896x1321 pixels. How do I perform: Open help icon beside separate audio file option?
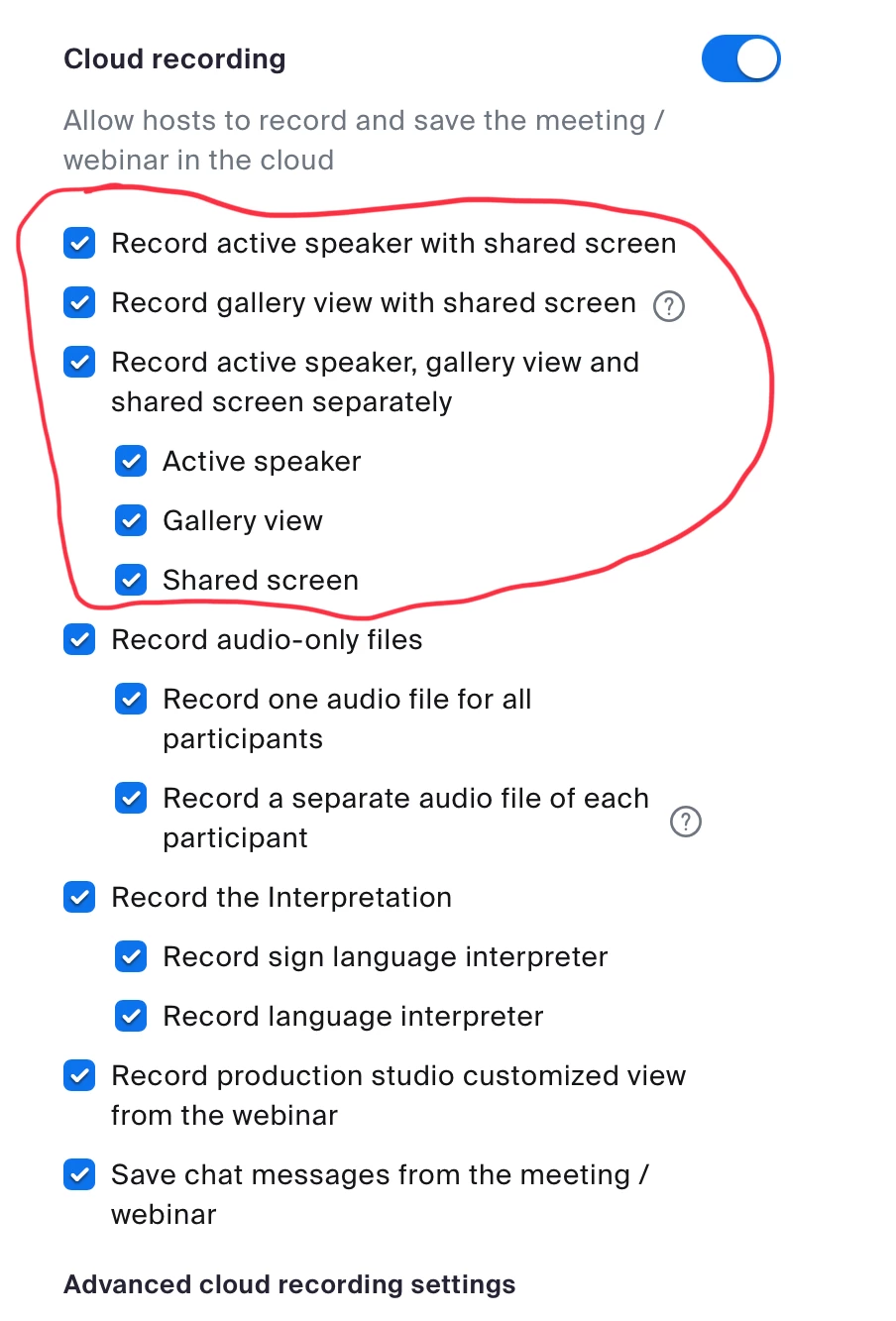[686, 822]
